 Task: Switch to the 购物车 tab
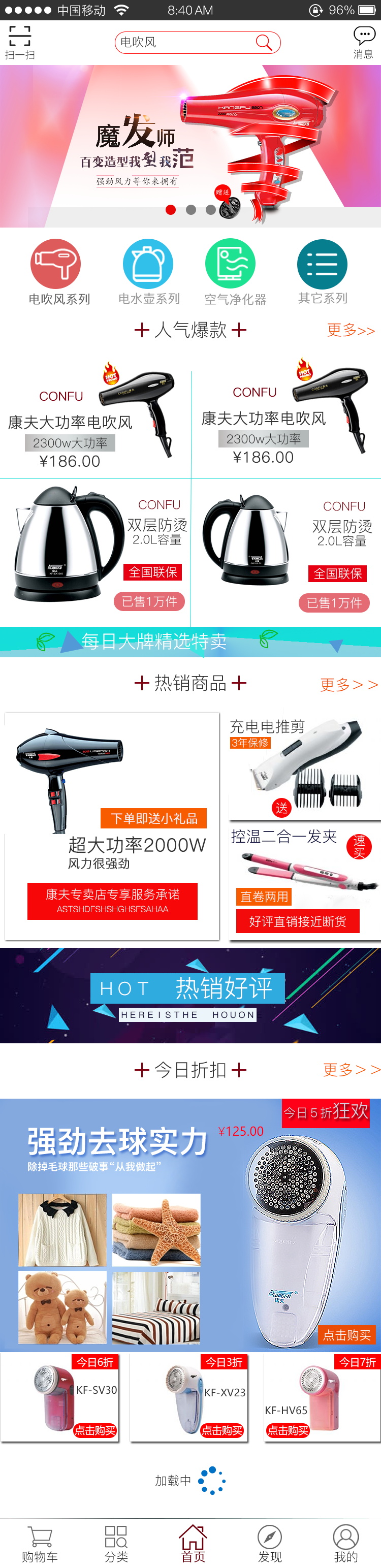point(40,1544)
